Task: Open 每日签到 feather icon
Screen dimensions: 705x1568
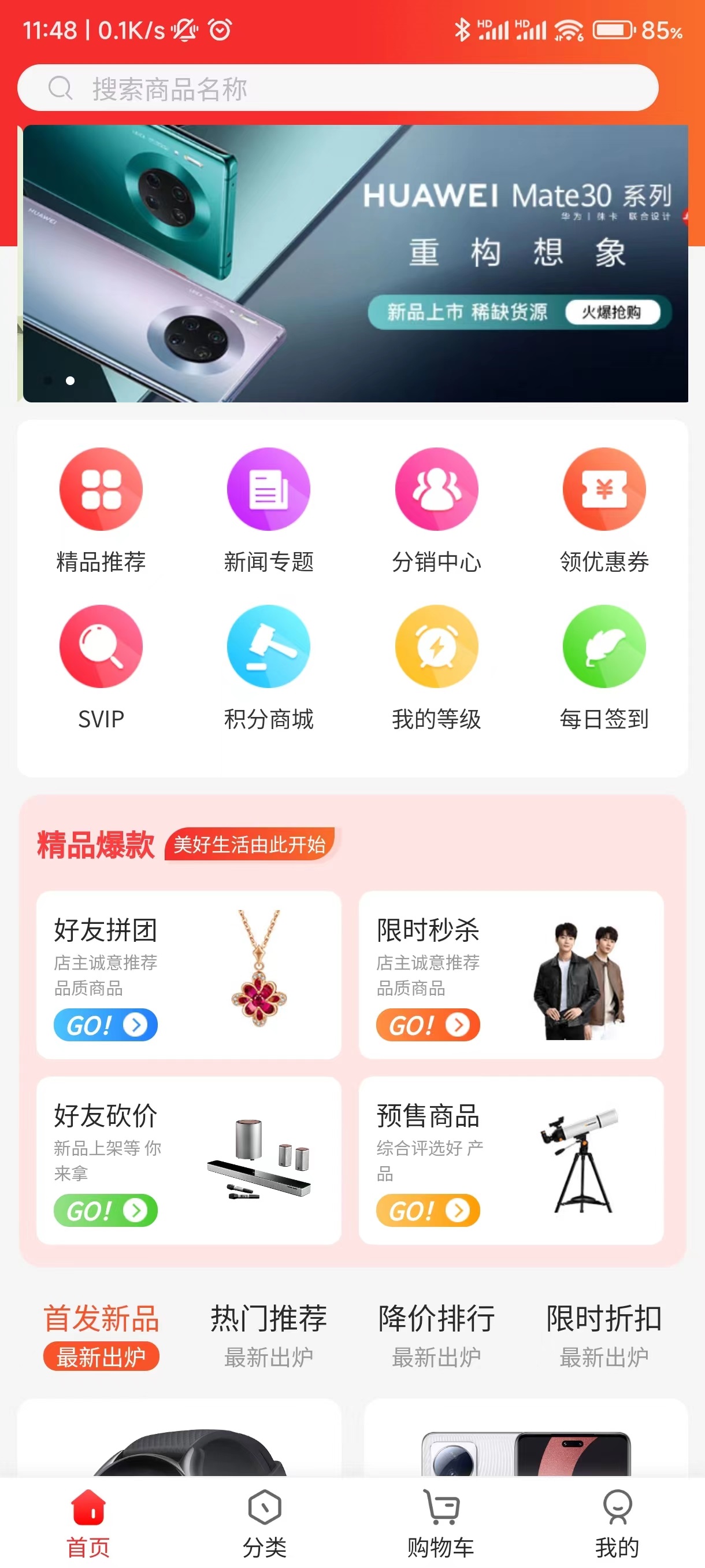Action: click(x=603, y=646)
